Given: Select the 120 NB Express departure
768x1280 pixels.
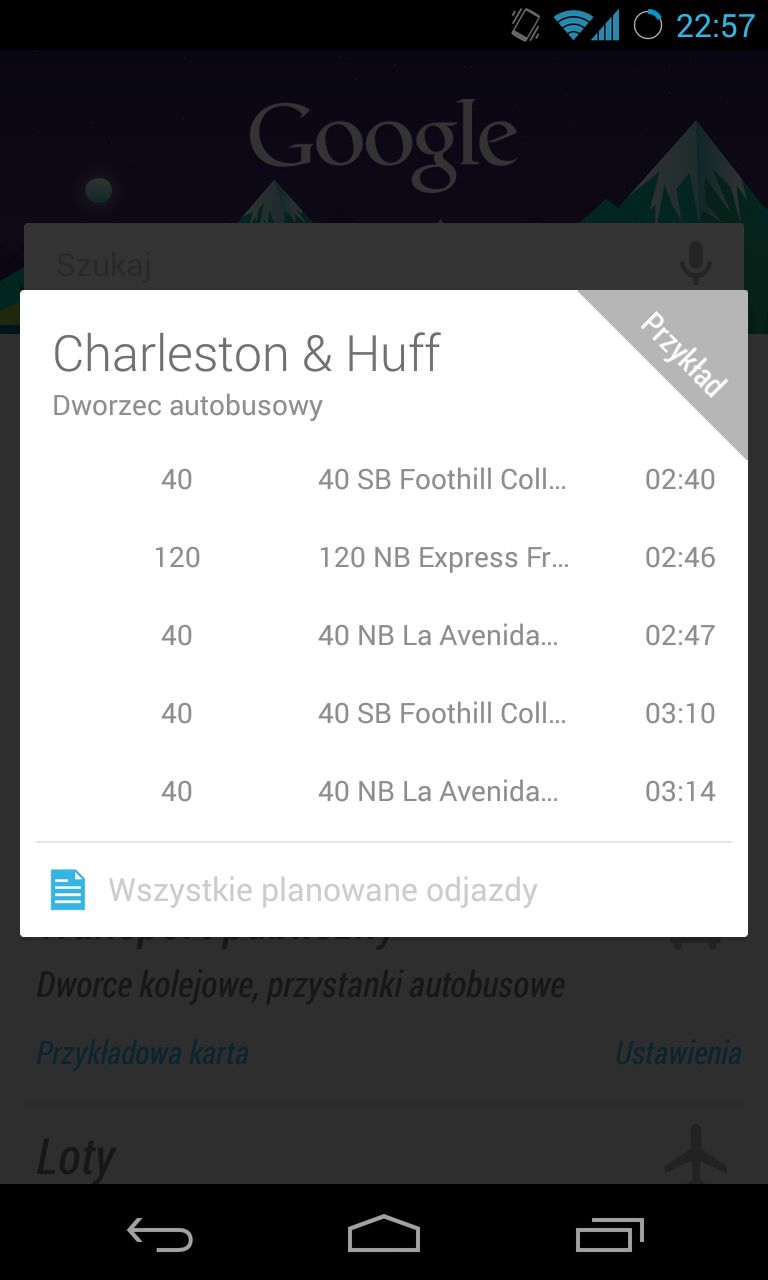Looking at the screenshot, I should (384, 557).
